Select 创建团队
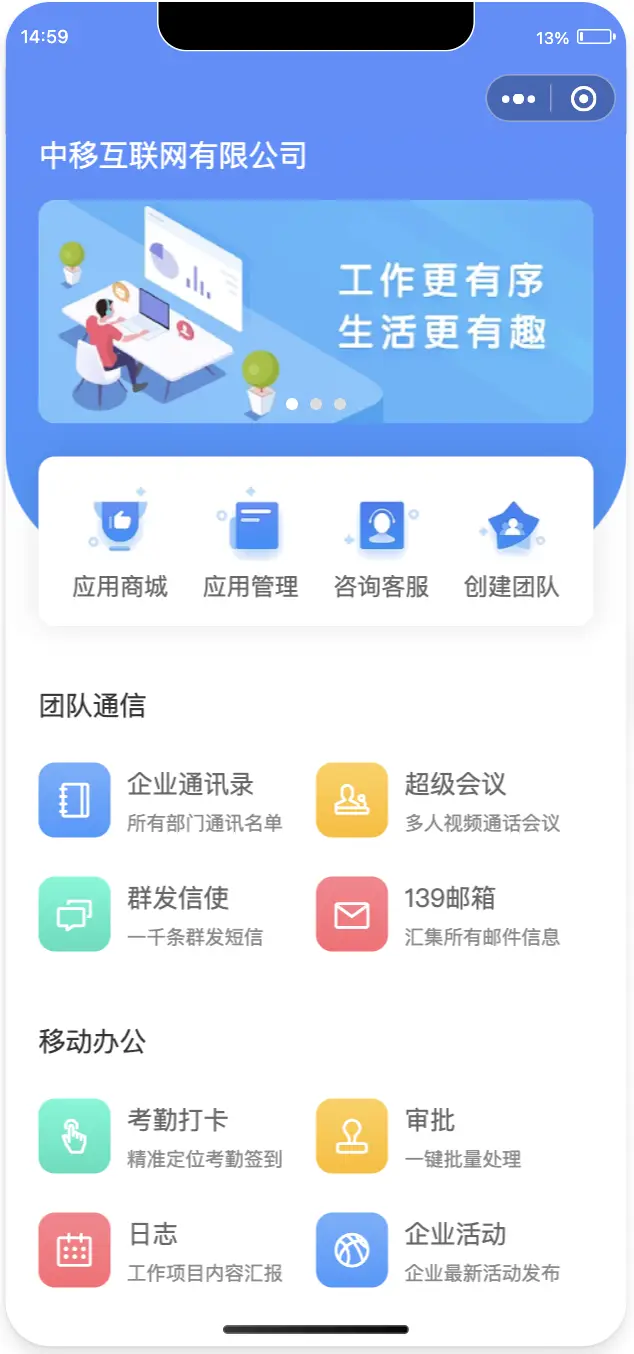The height and width of the screenshot is (1354, 634). (512, 542)
